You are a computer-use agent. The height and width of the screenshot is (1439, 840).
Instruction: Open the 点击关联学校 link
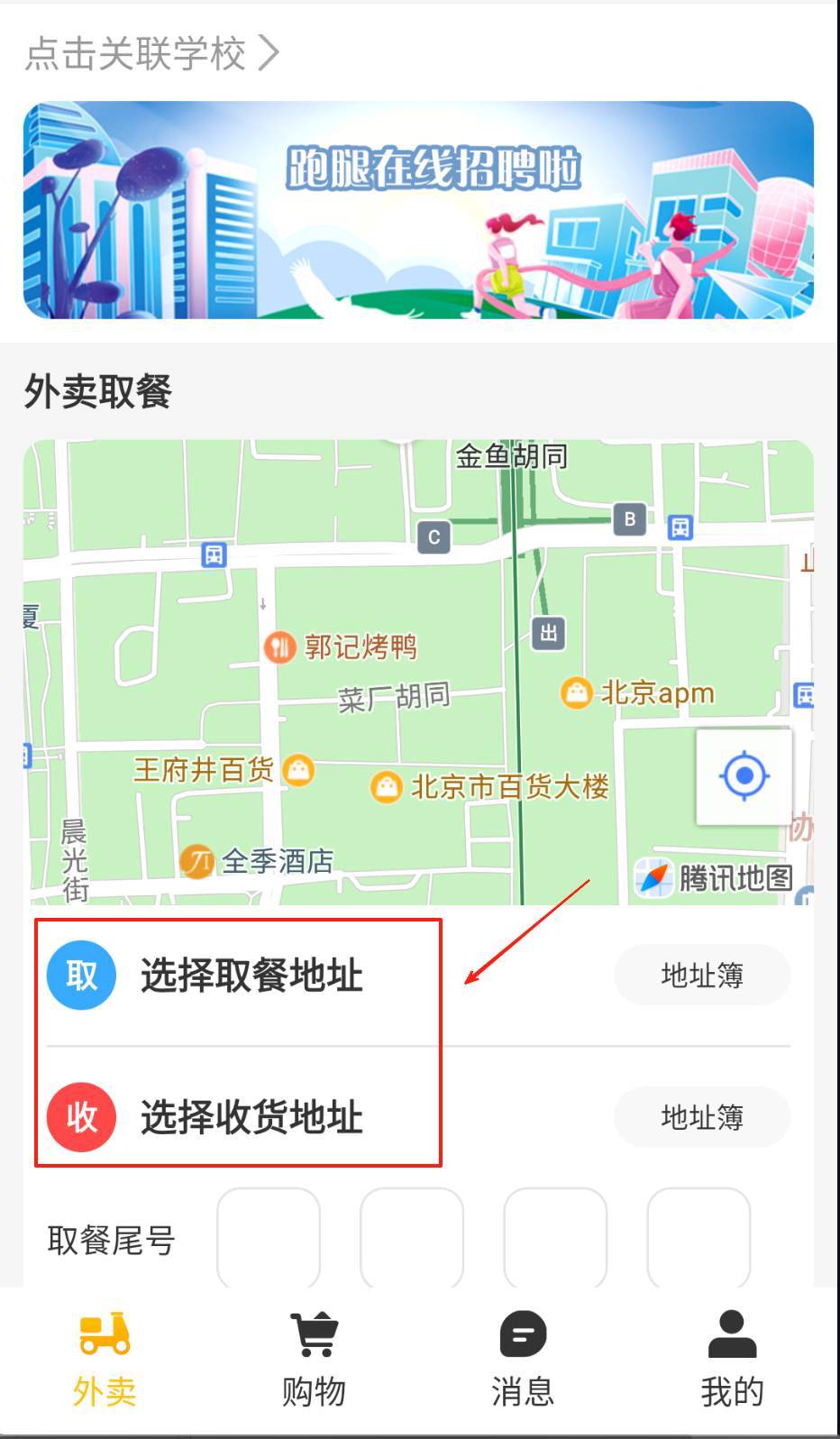(151, 53)
